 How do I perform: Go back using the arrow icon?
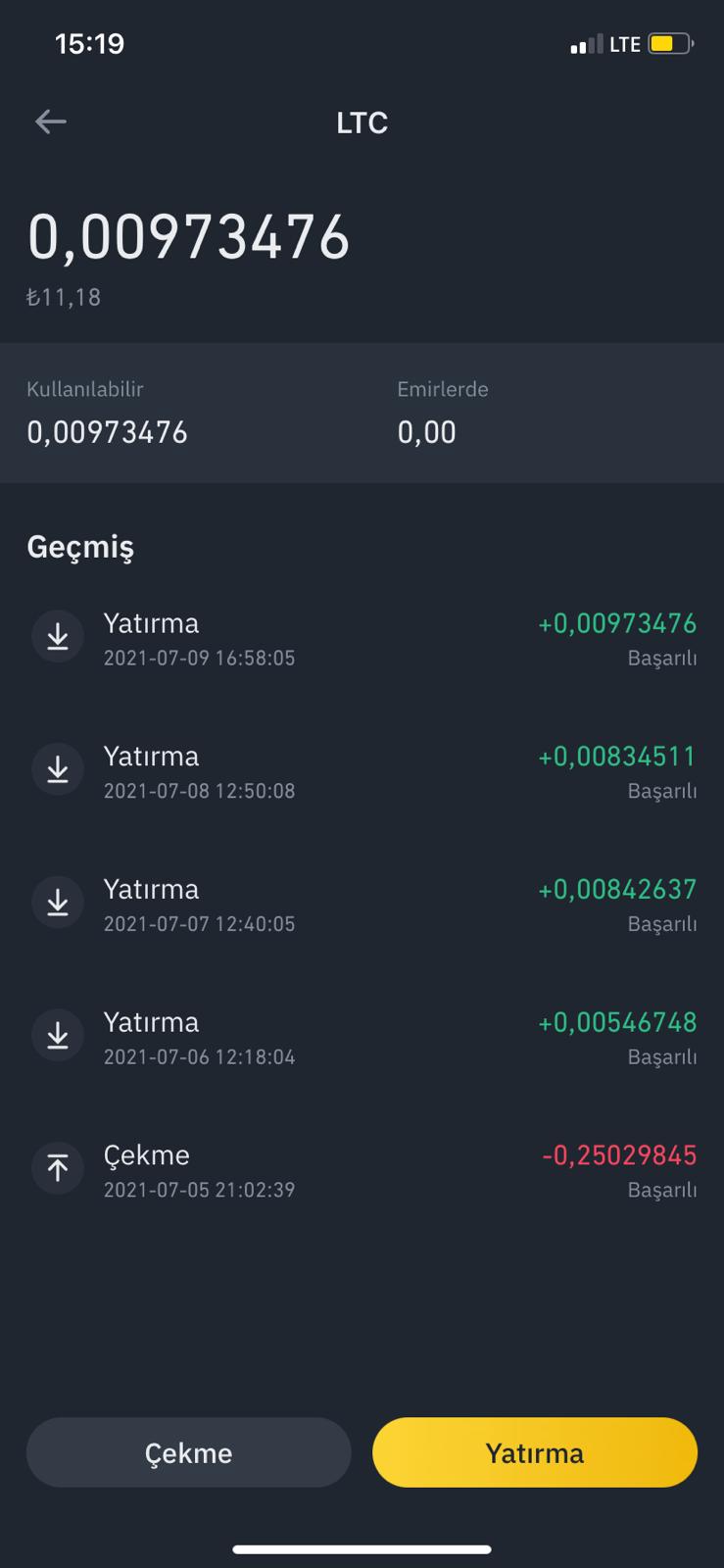tap(51, 122)
